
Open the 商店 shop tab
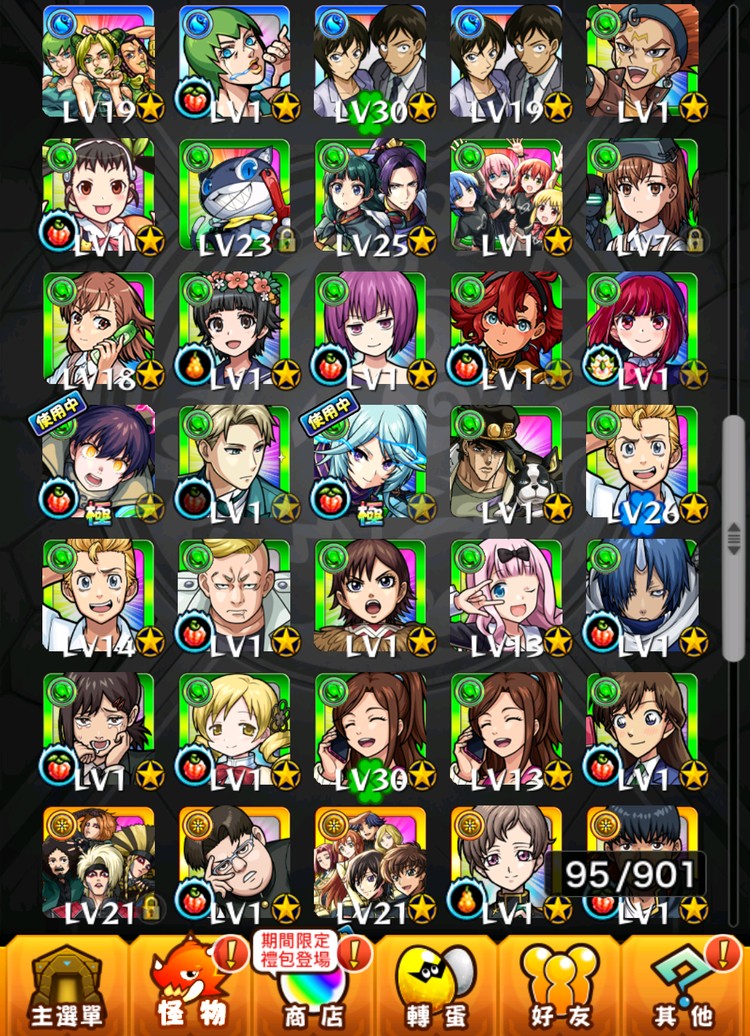tap(312, 984)
